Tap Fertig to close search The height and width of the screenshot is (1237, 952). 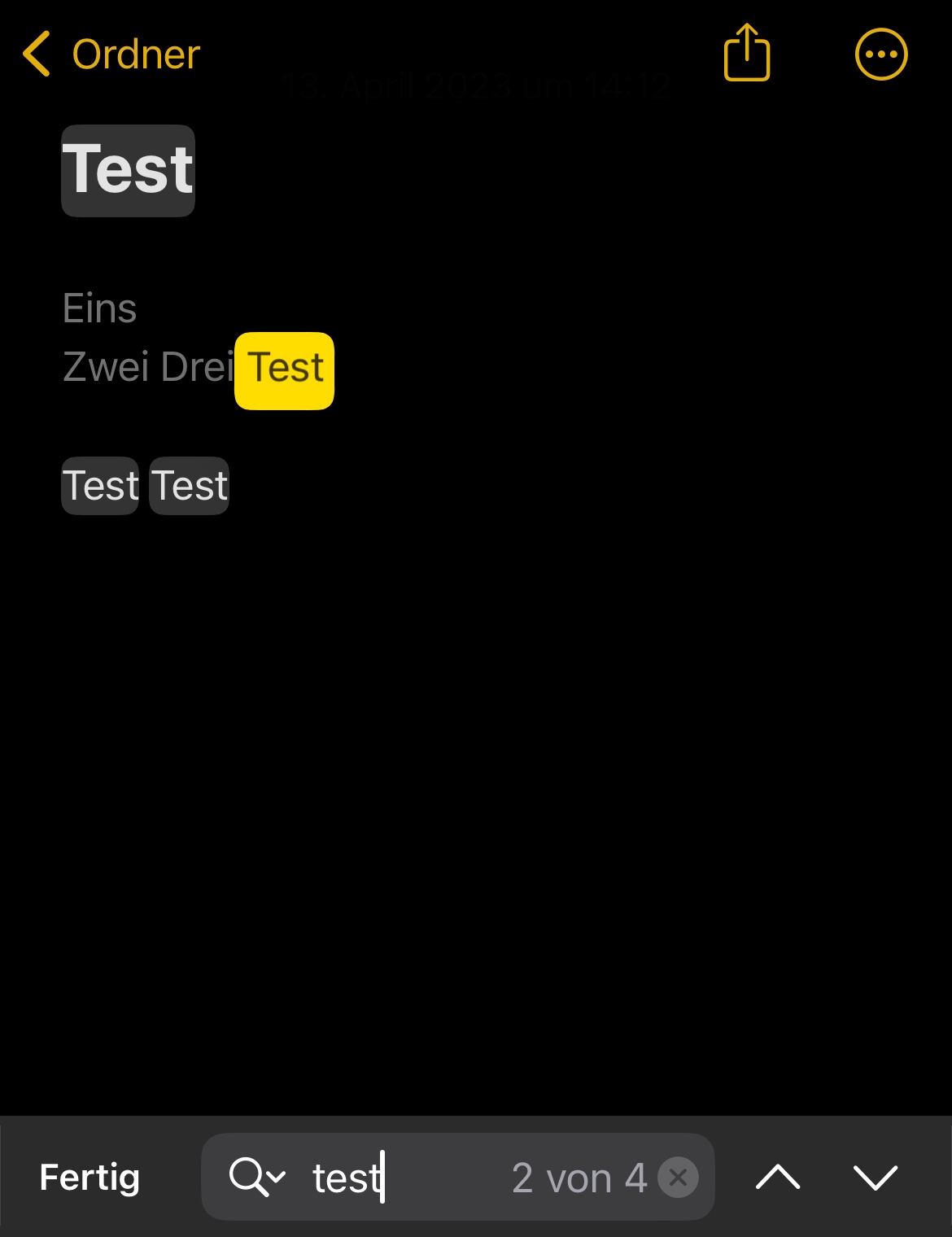tap(90, 1178)
